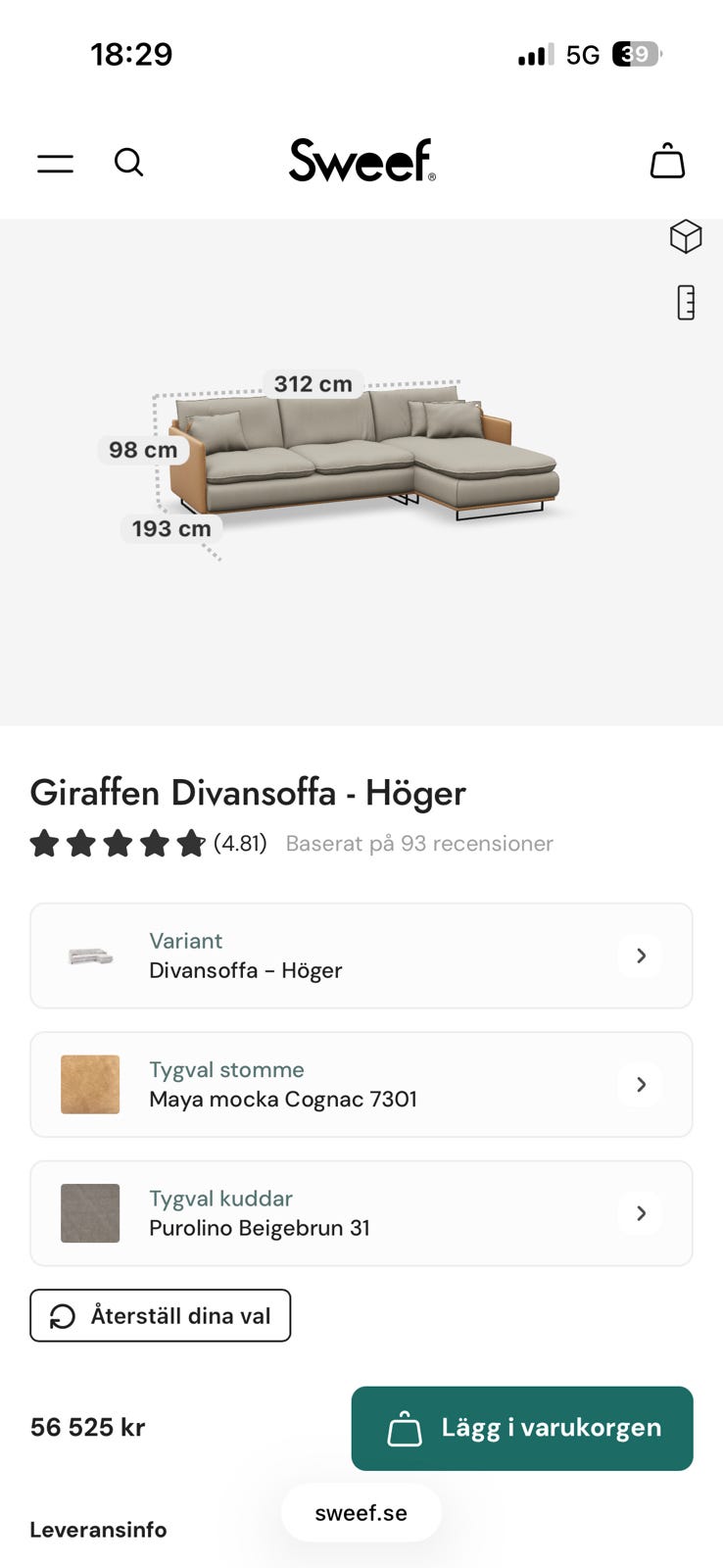Click the Sweef logo

[x=361, y=161]
